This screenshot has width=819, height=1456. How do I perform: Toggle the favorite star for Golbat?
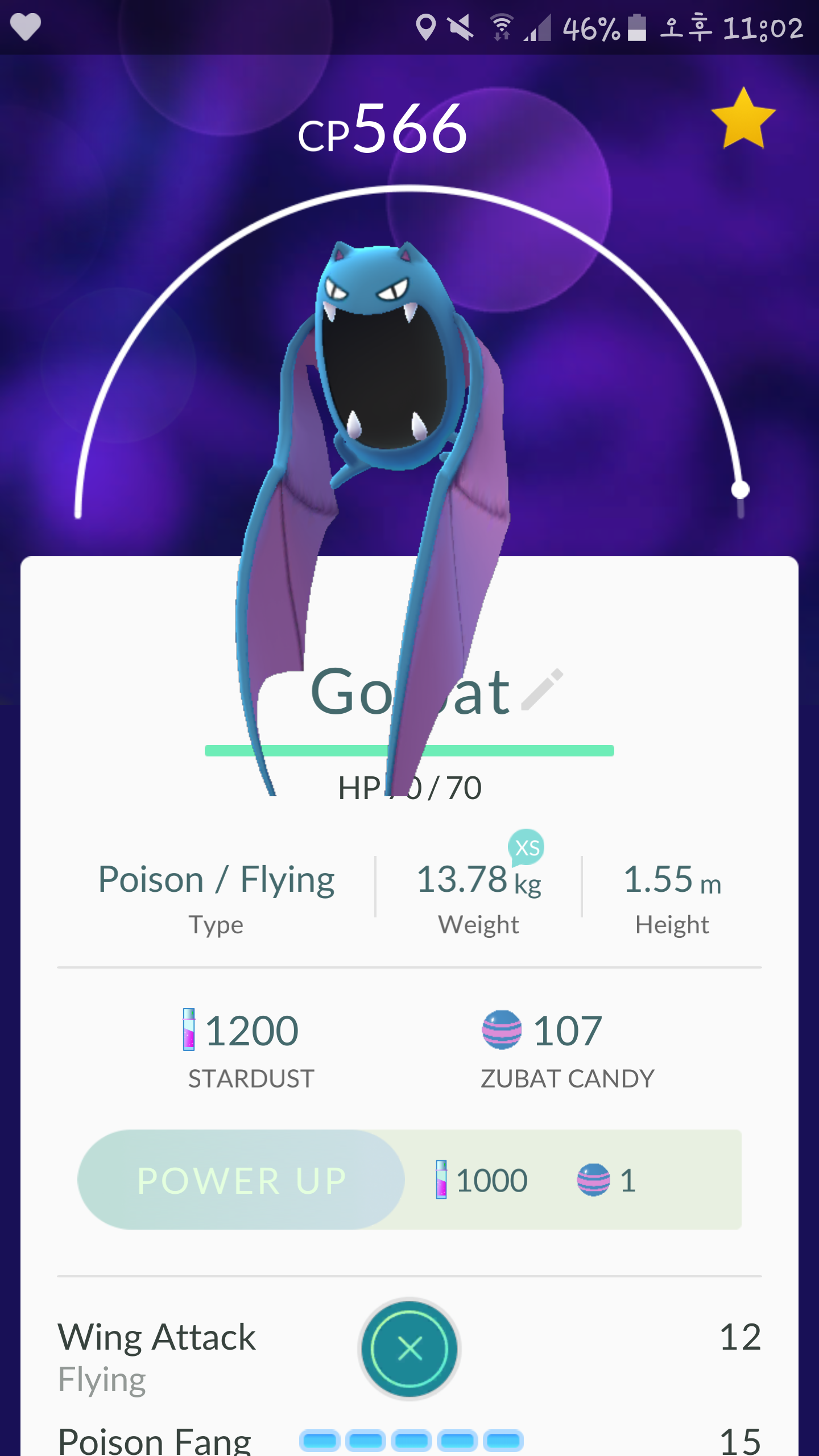pyautogui.click(x=743, y=119)
